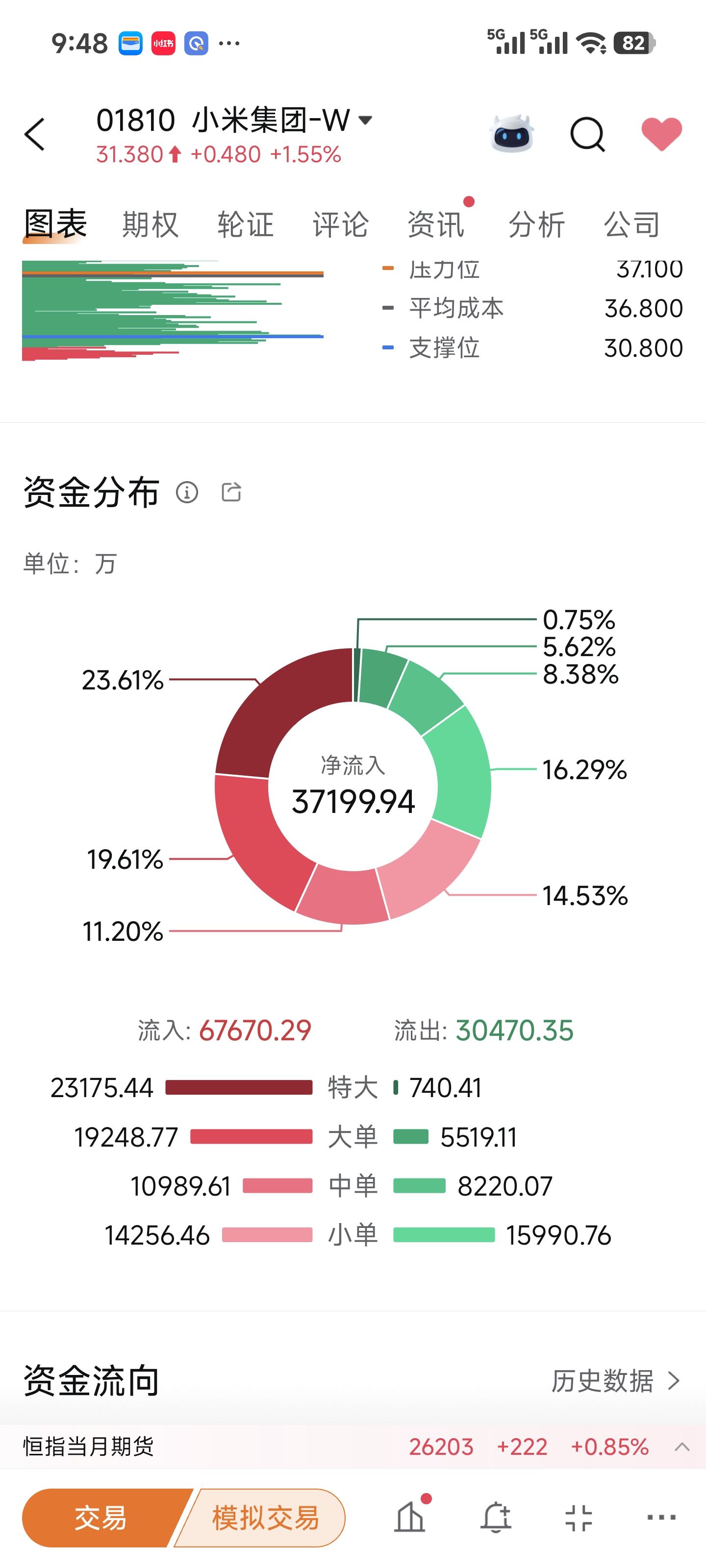
Task: Open the stock switcher dropdown beside 小米集团-W
Action: (365, 120)
